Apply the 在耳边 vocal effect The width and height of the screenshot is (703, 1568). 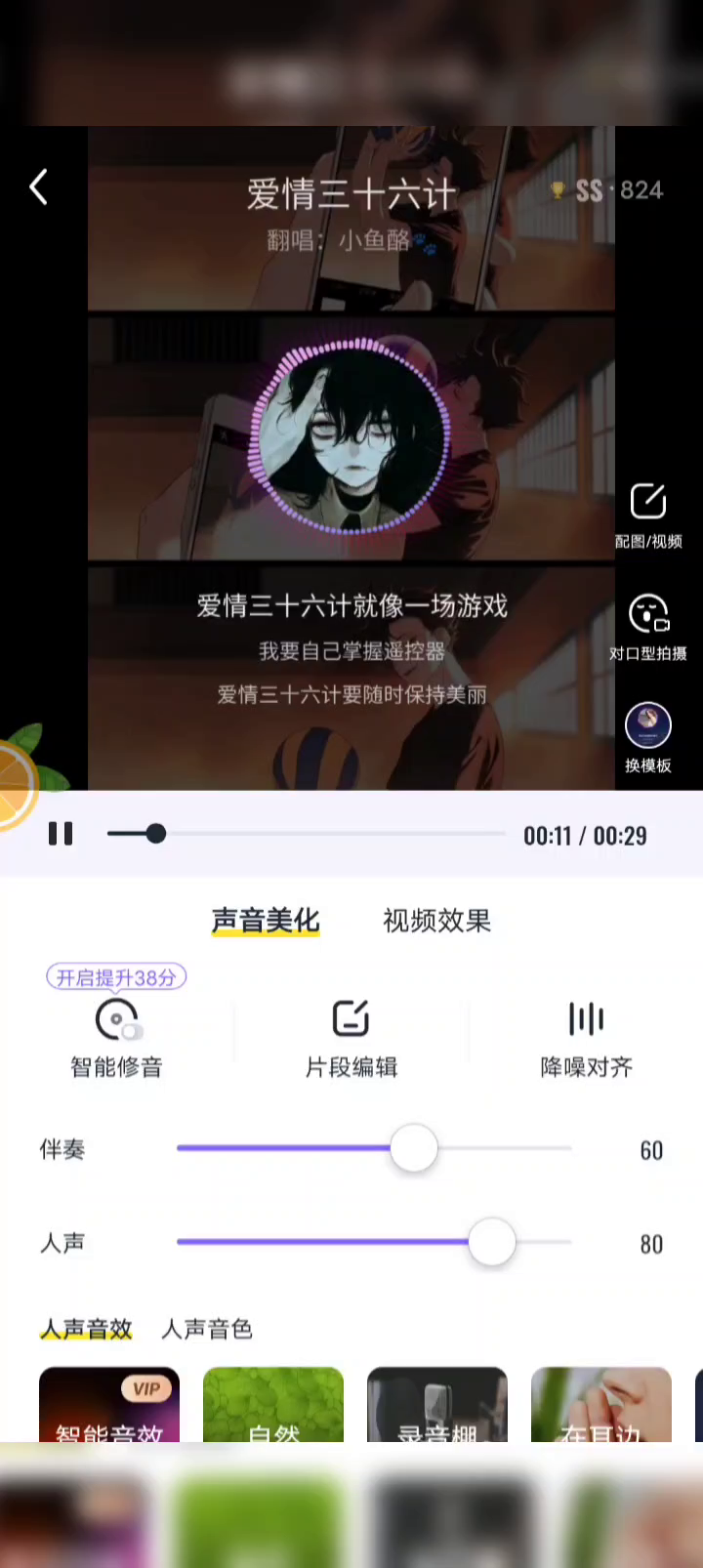(x=600, y=1406)
